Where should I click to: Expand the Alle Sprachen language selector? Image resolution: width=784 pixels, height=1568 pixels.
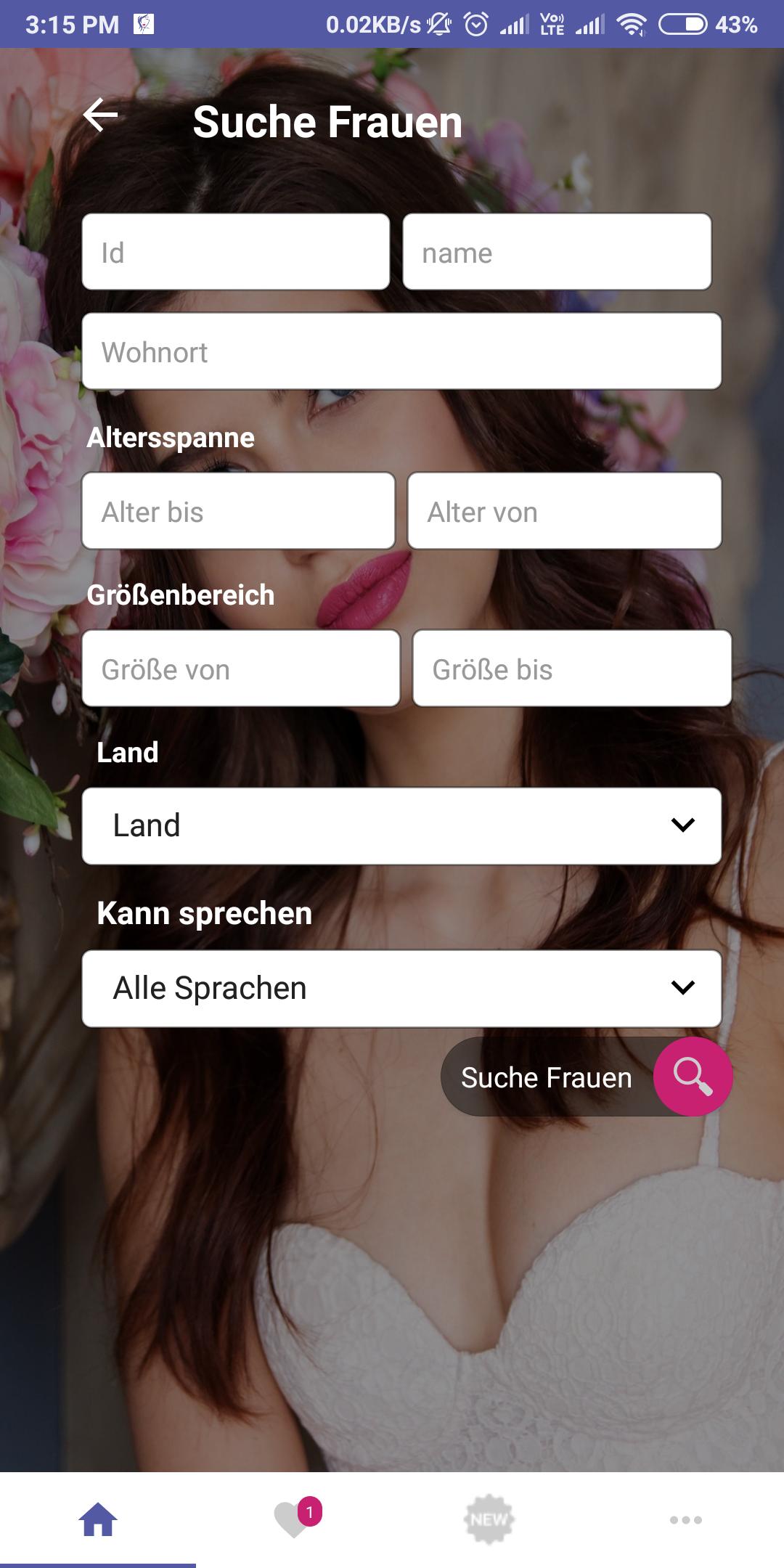point(401,987)
